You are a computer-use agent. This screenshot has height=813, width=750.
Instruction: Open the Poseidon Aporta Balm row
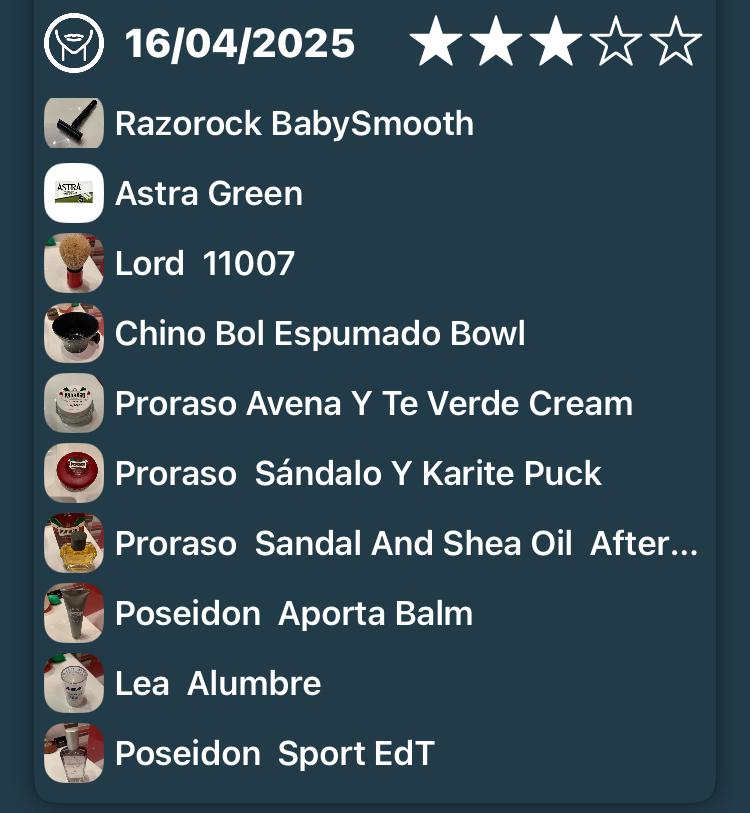294,614
